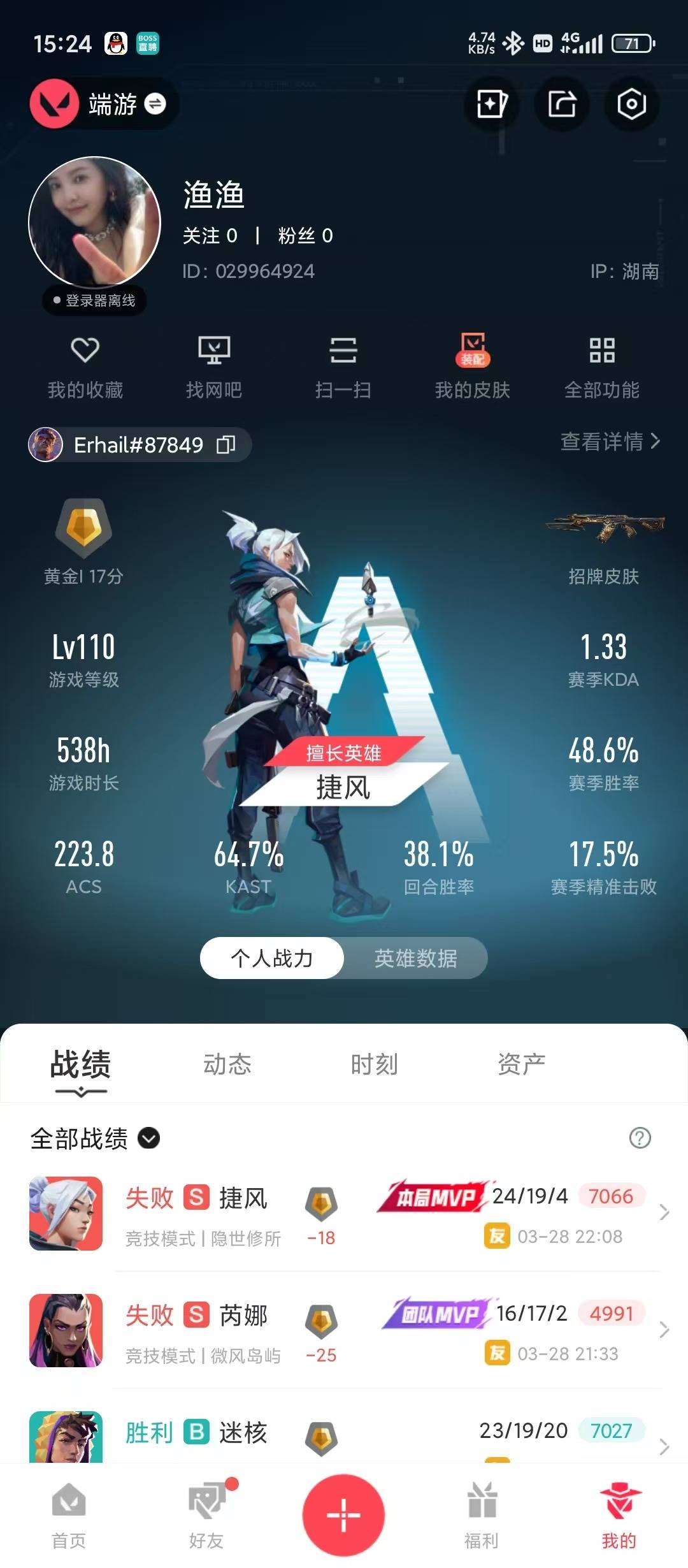
Task: Open the help question mark beside 全部战绩
Action: [638, 1138]
